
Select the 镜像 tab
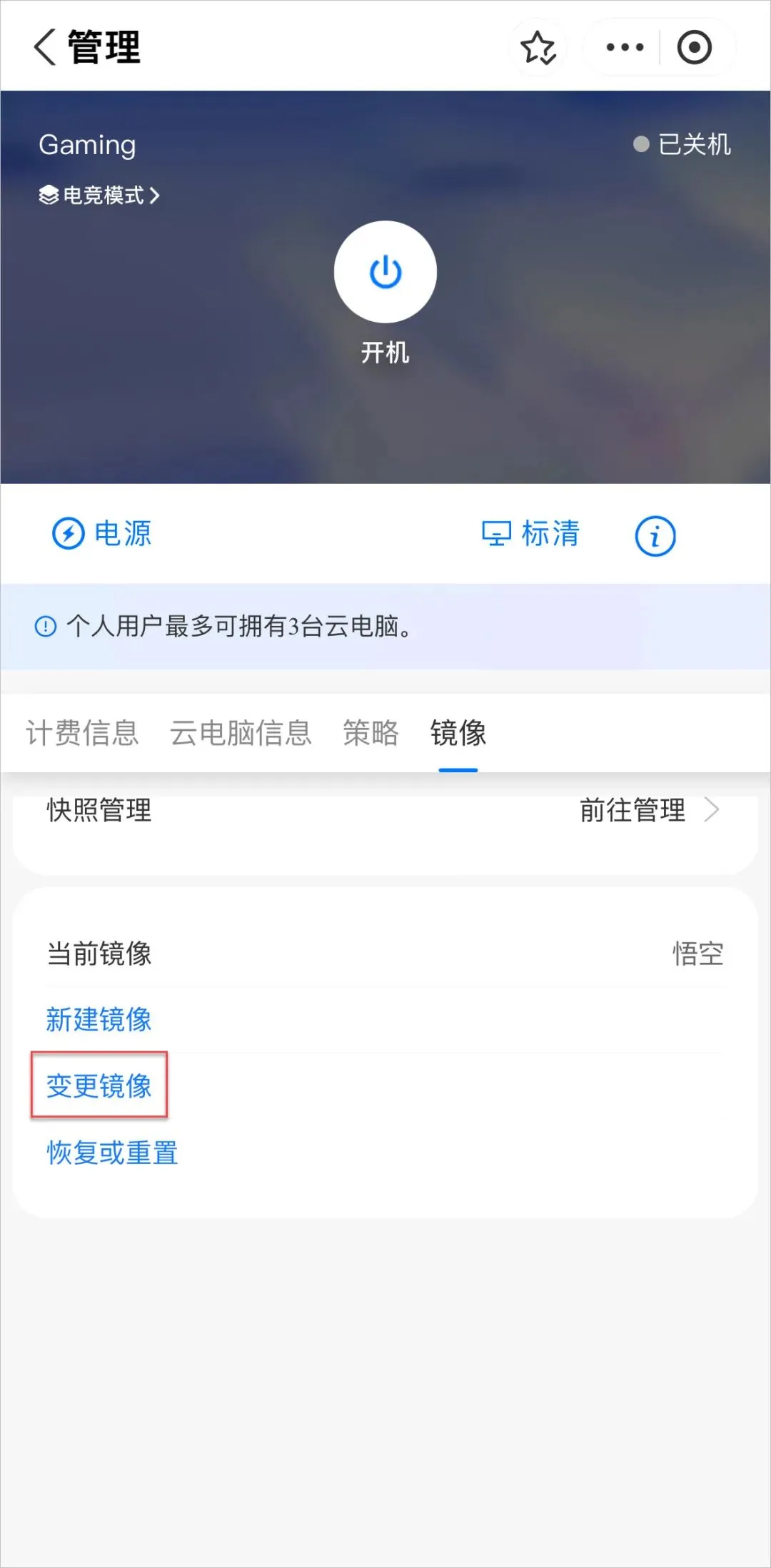(x=458, y=733)
